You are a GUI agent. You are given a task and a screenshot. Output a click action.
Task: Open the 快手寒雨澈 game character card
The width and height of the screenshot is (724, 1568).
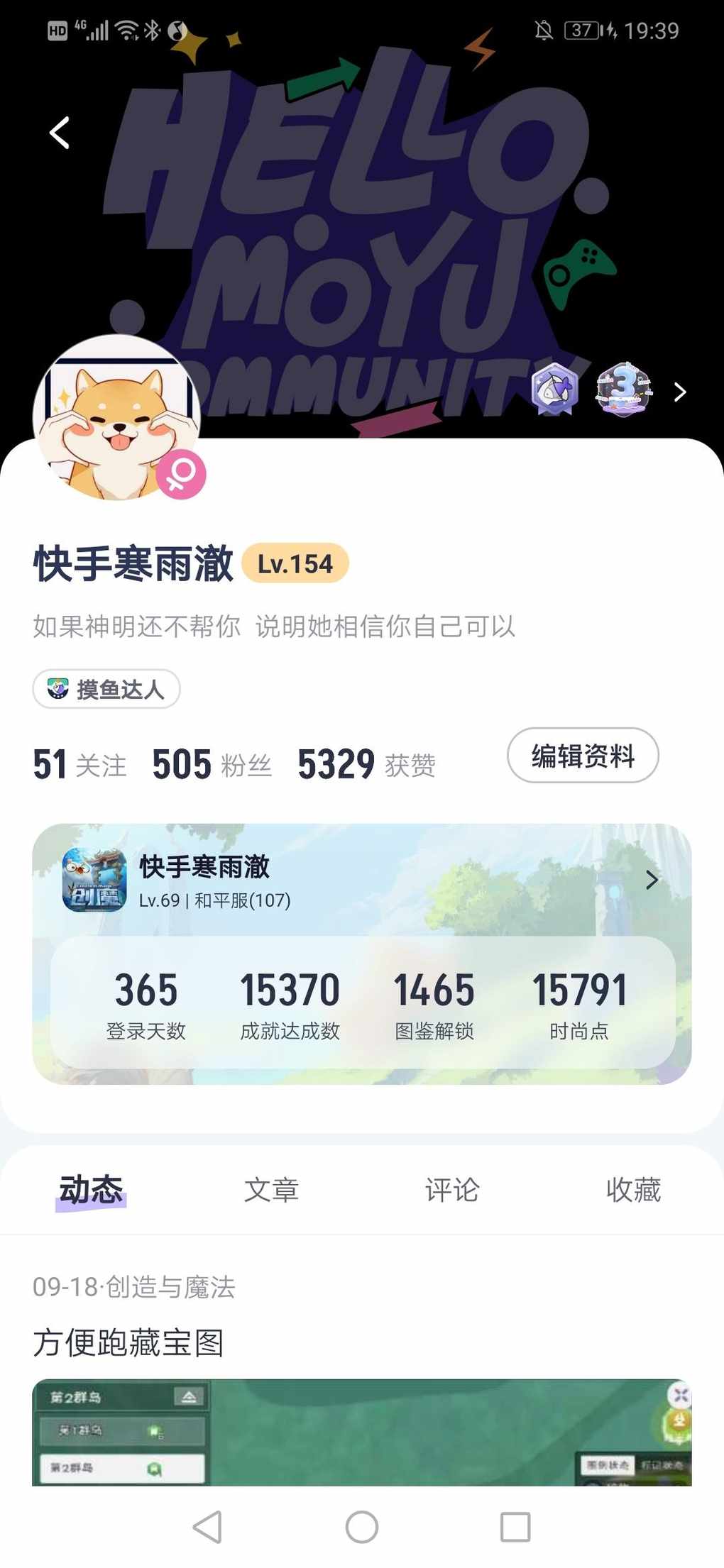tap(362, 880)
